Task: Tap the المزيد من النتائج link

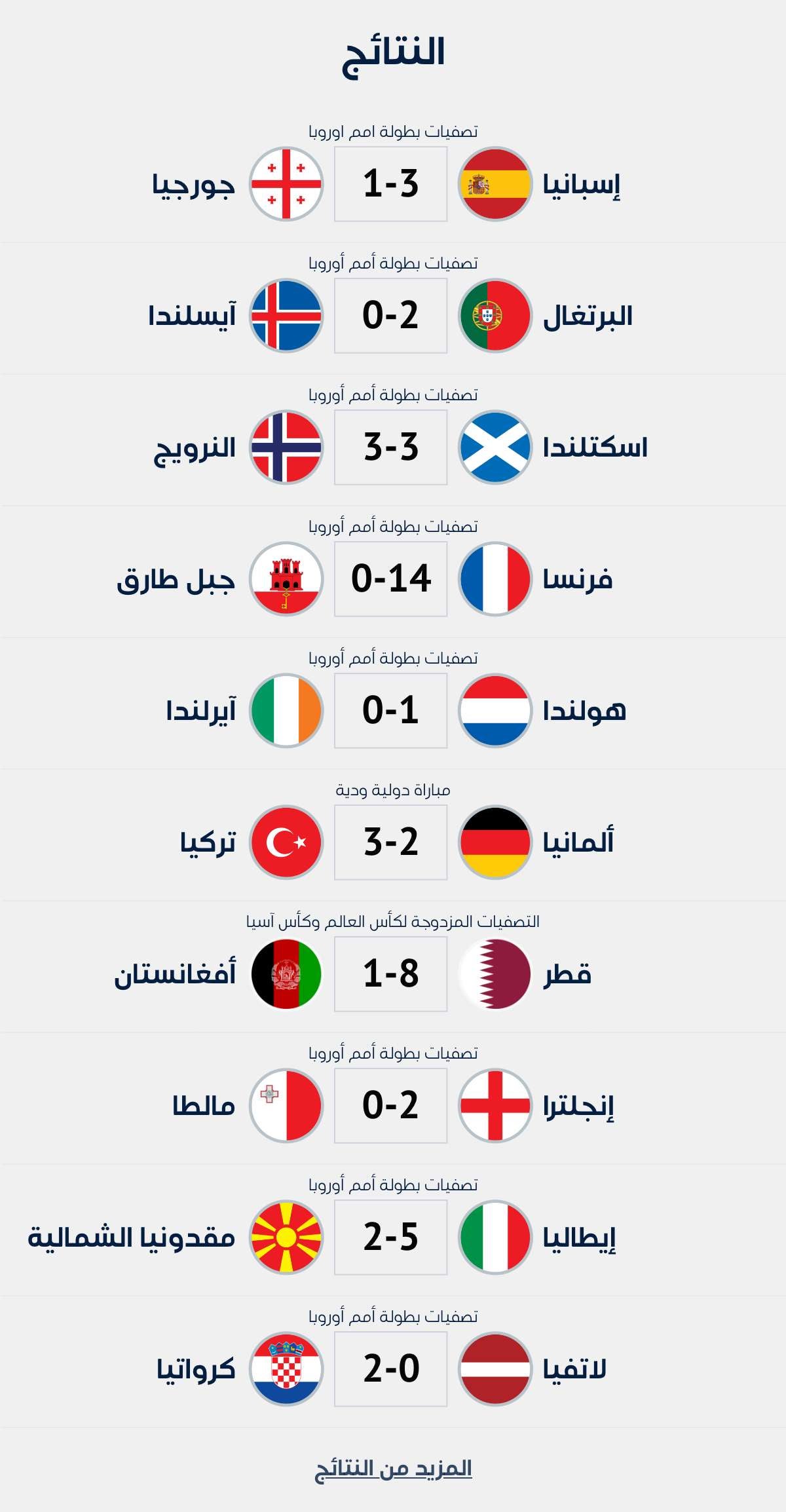Action: [x=393, y=1469]
